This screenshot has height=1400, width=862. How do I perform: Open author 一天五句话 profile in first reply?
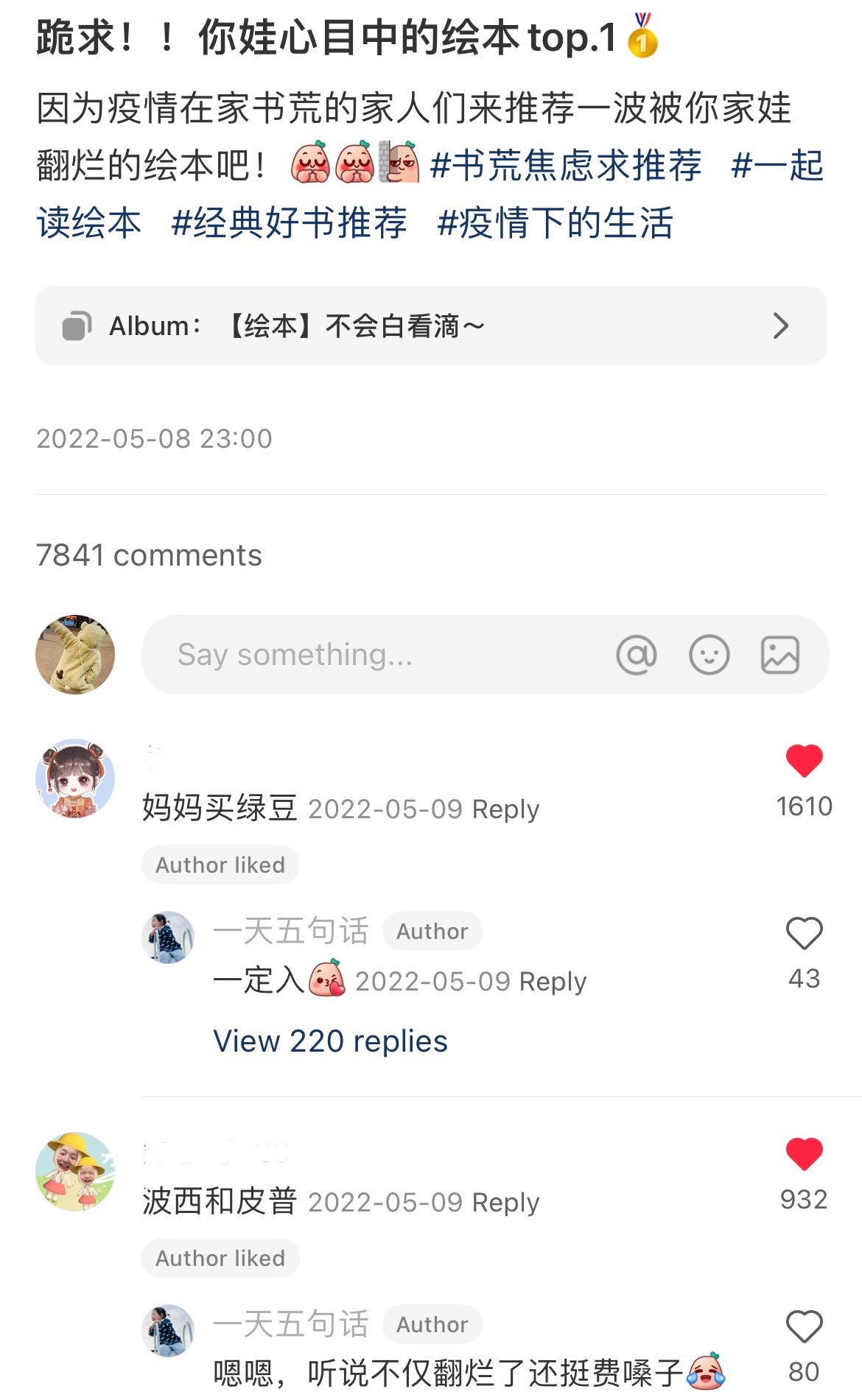tap(290, 932)
